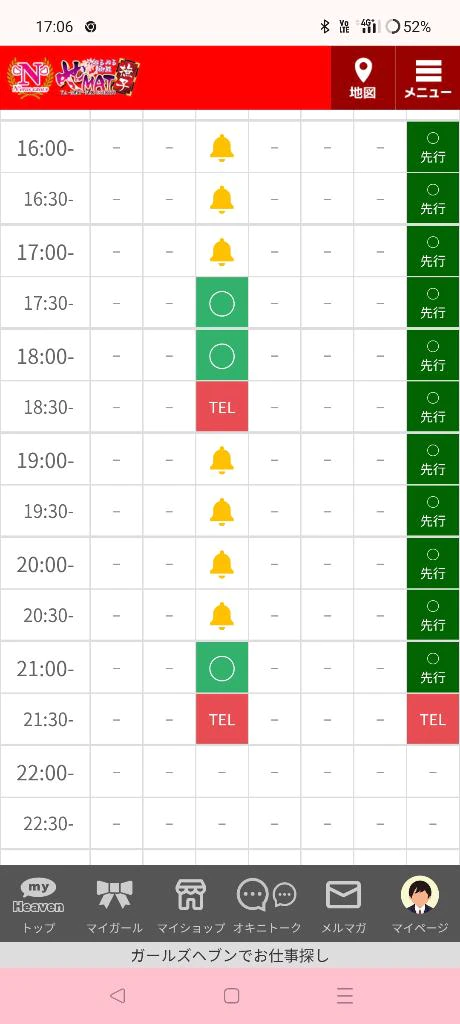Tap the bell icon for 16:00
The width and height of the screenshot is (460, 1024).
tap(222, 147)
